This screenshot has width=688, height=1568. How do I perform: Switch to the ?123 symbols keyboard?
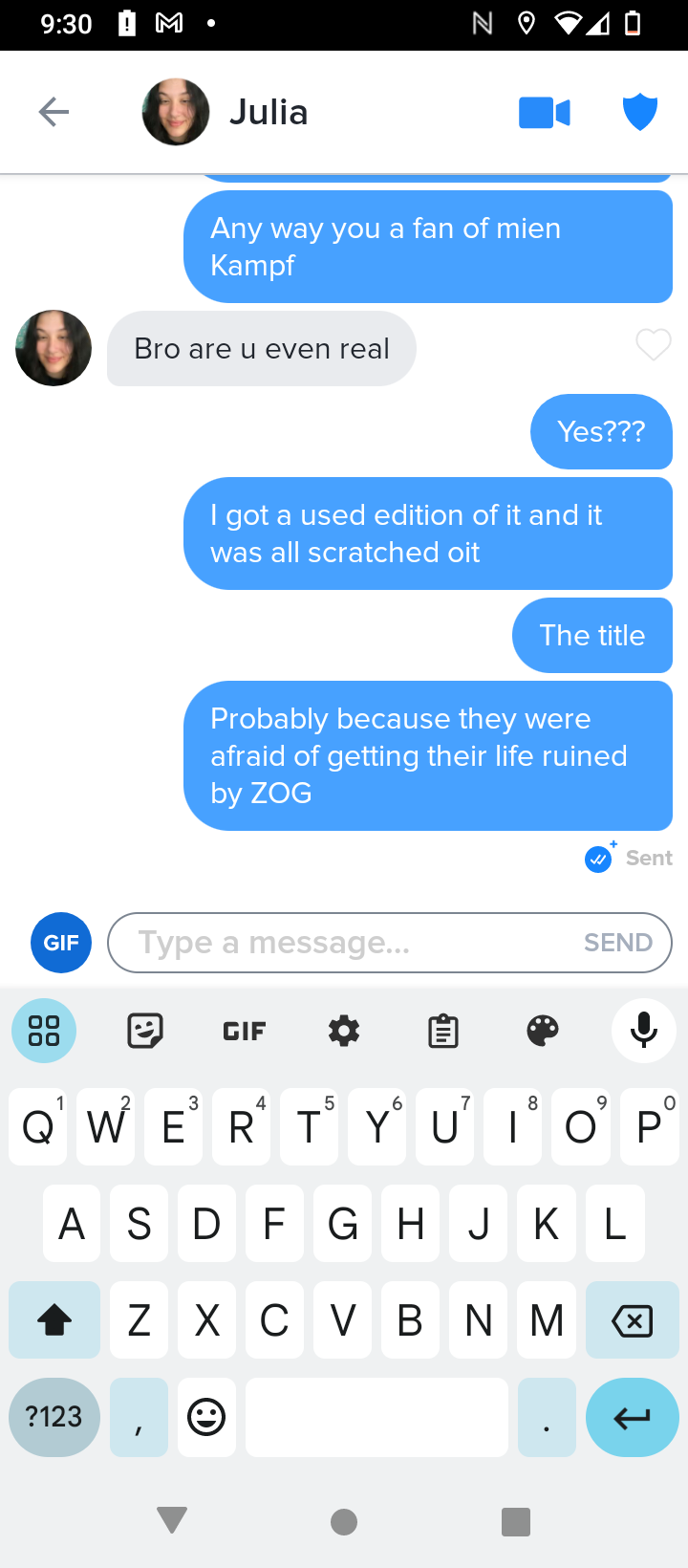click(54, 1416)
